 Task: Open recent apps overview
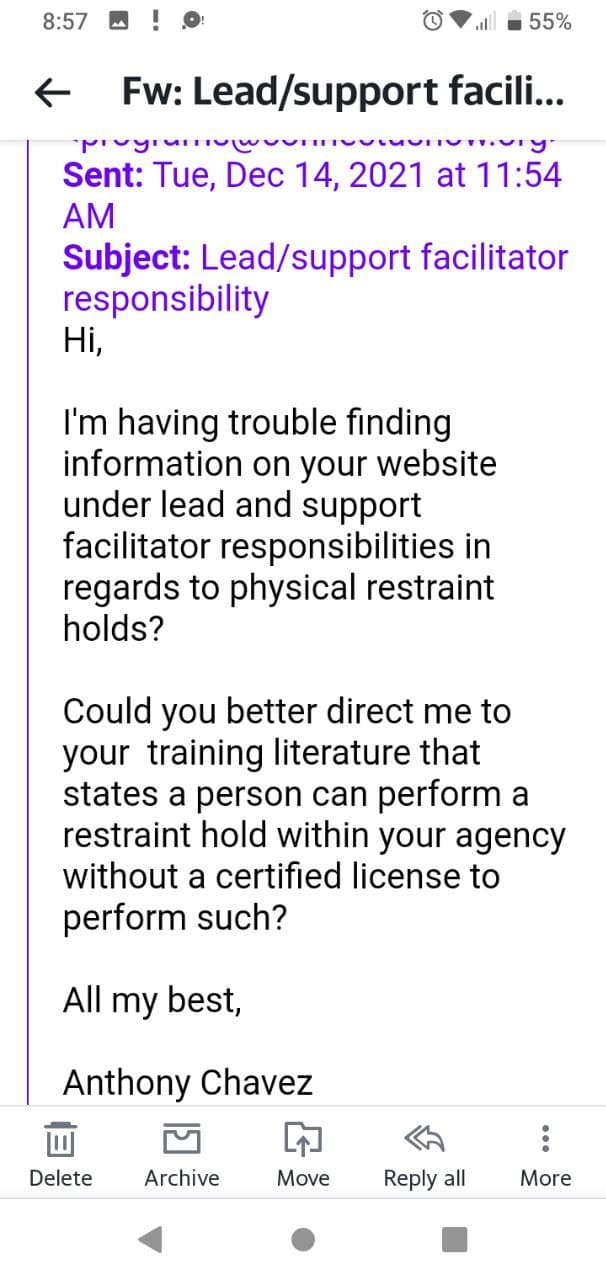click(455, 1240)
